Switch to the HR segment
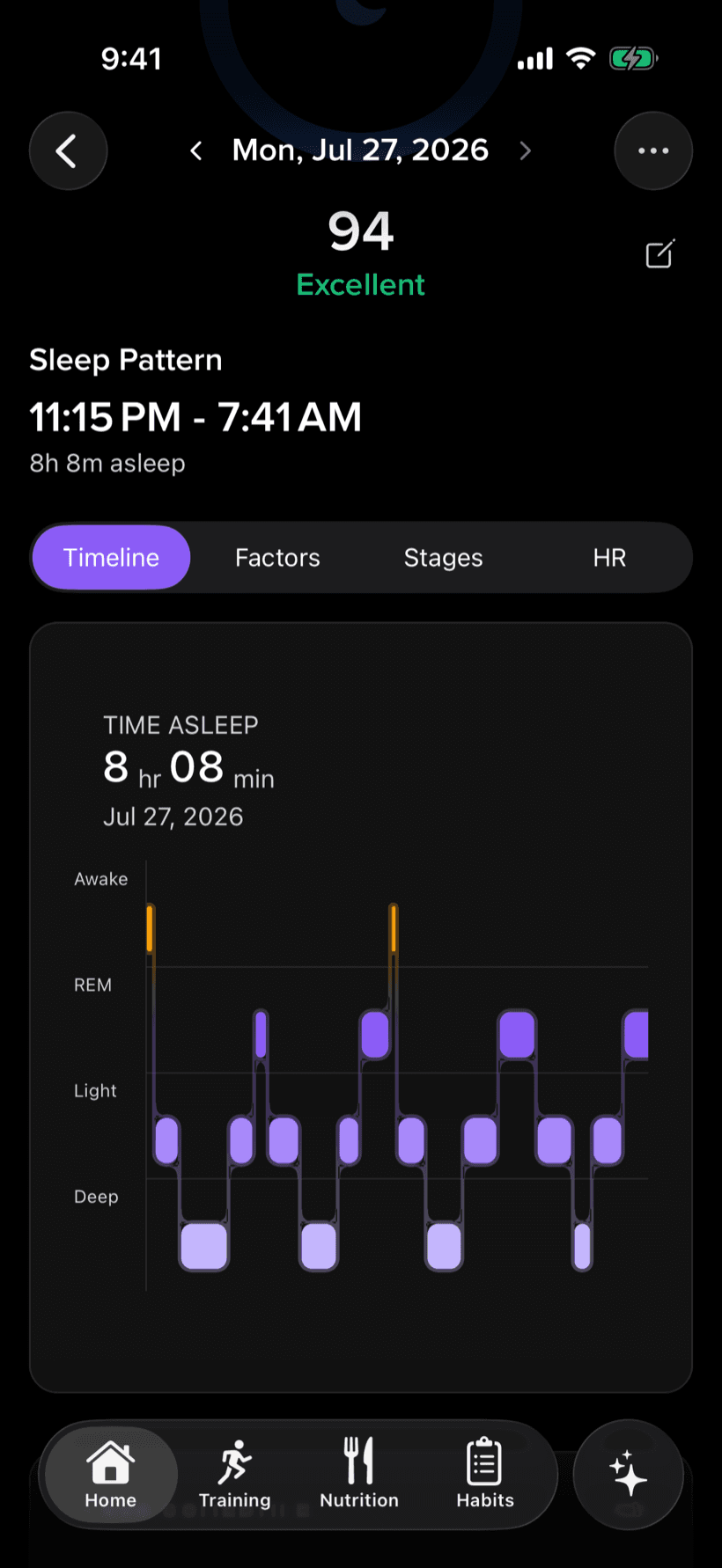722x1568 pixels. (609, 557)
